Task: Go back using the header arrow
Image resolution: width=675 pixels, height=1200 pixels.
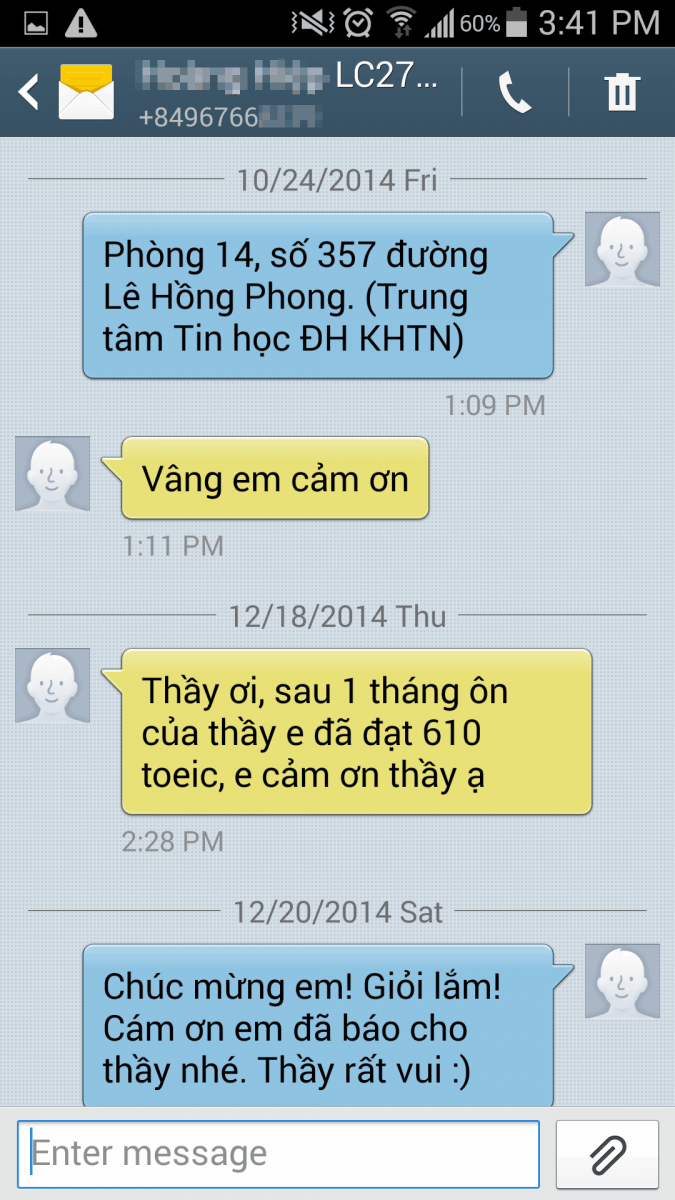Action: coord(28,93)
